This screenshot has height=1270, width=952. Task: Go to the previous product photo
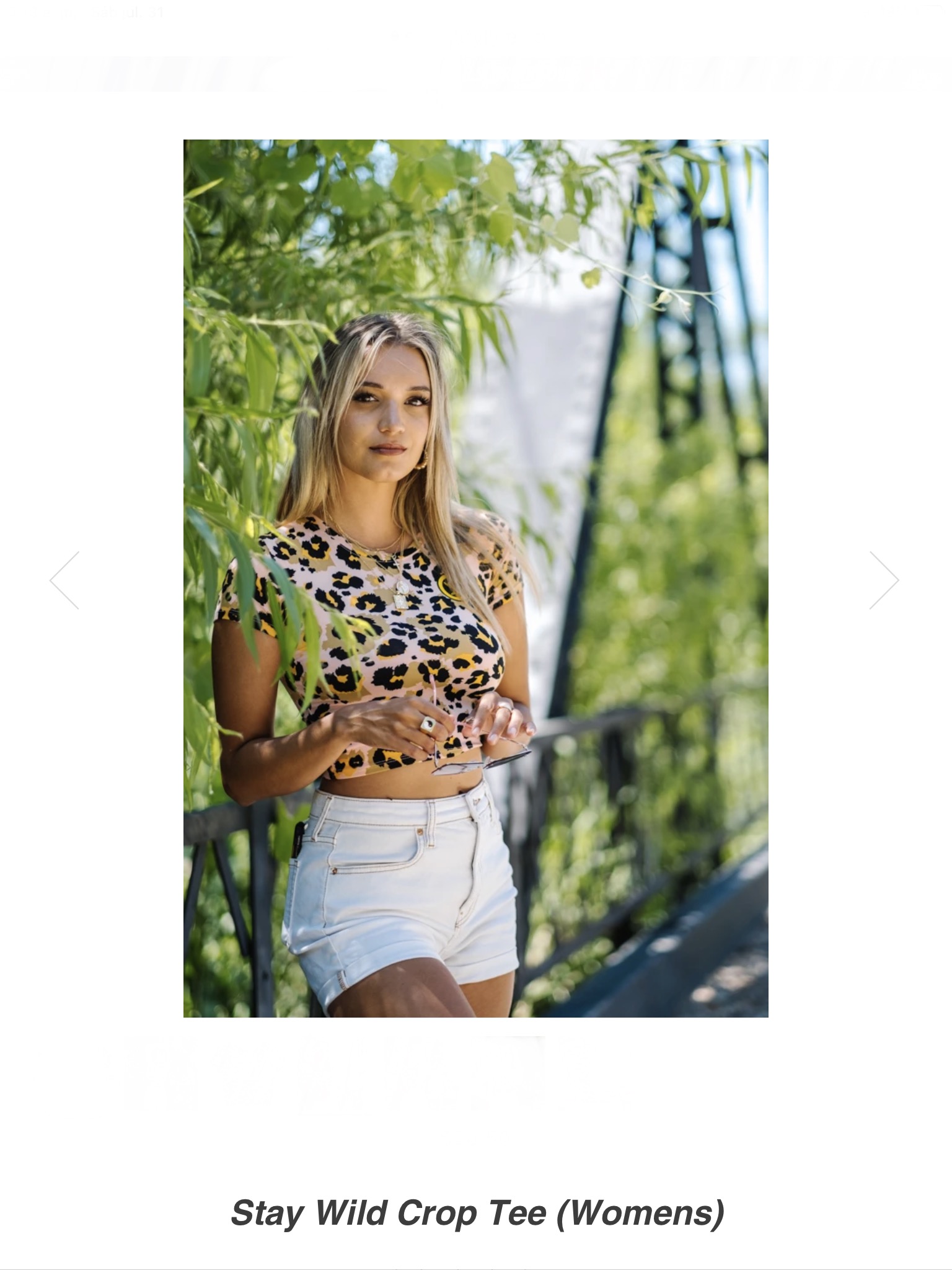64,580
